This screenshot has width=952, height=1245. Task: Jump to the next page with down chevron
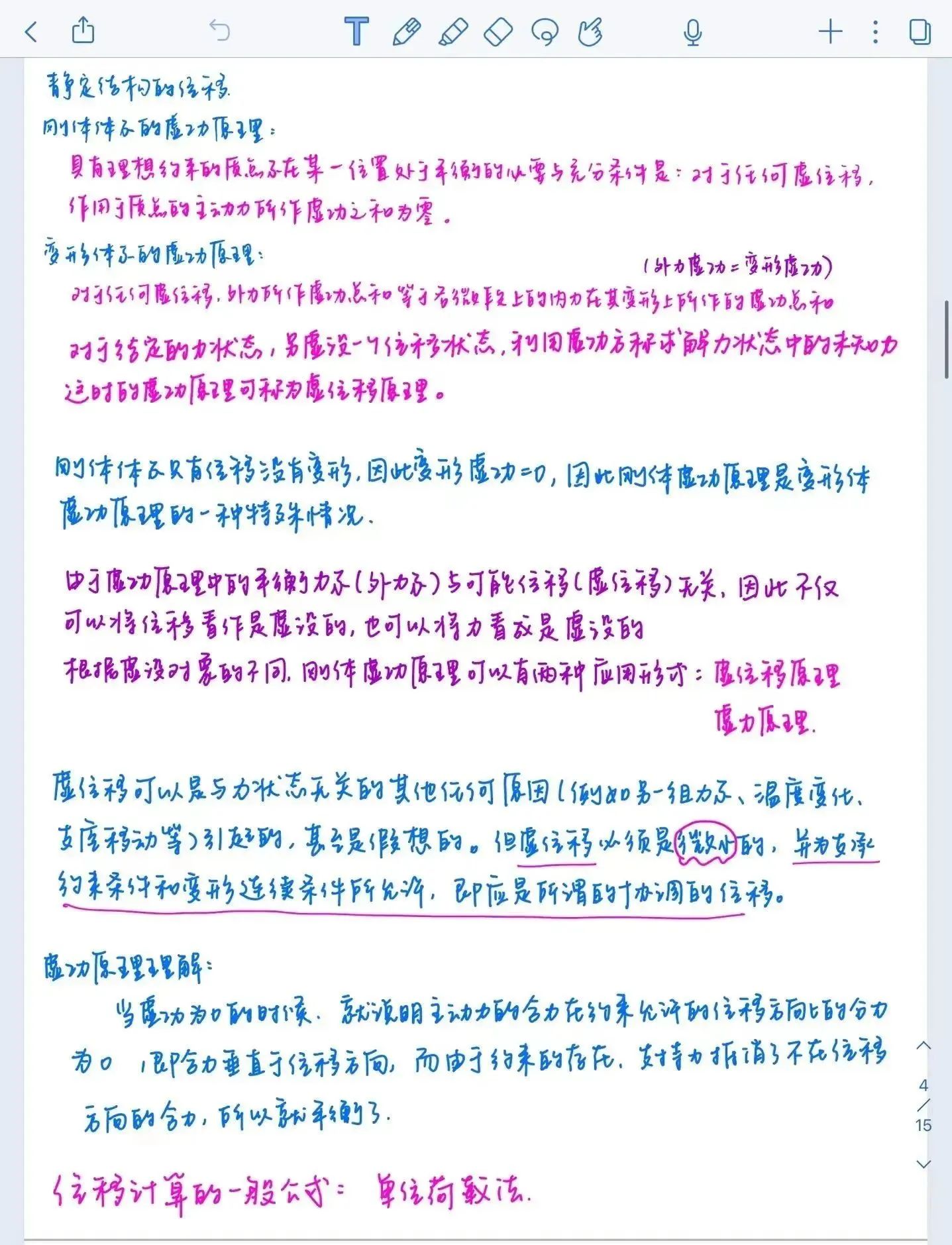924,1164
